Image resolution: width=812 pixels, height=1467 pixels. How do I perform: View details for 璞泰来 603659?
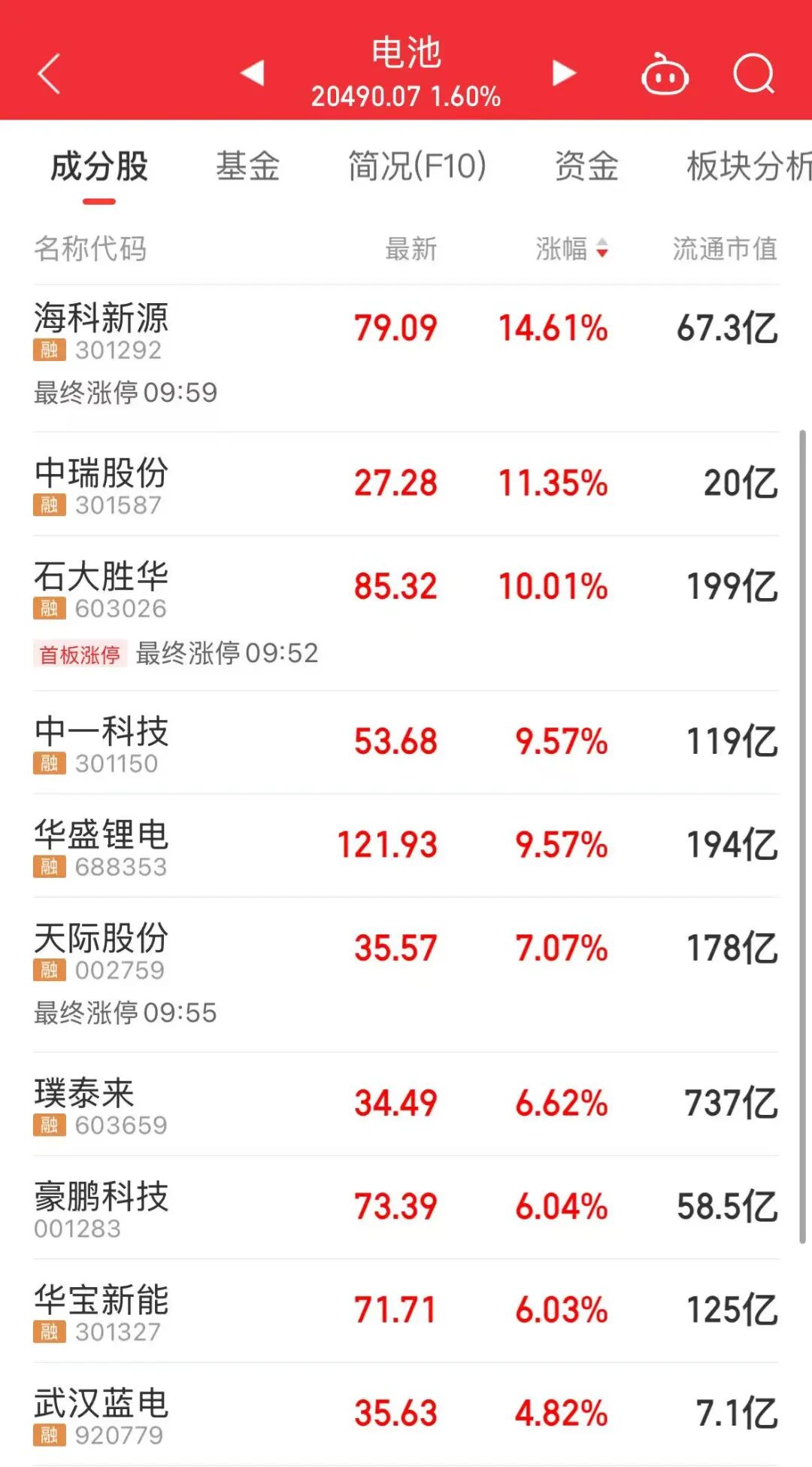point(85,1104)
